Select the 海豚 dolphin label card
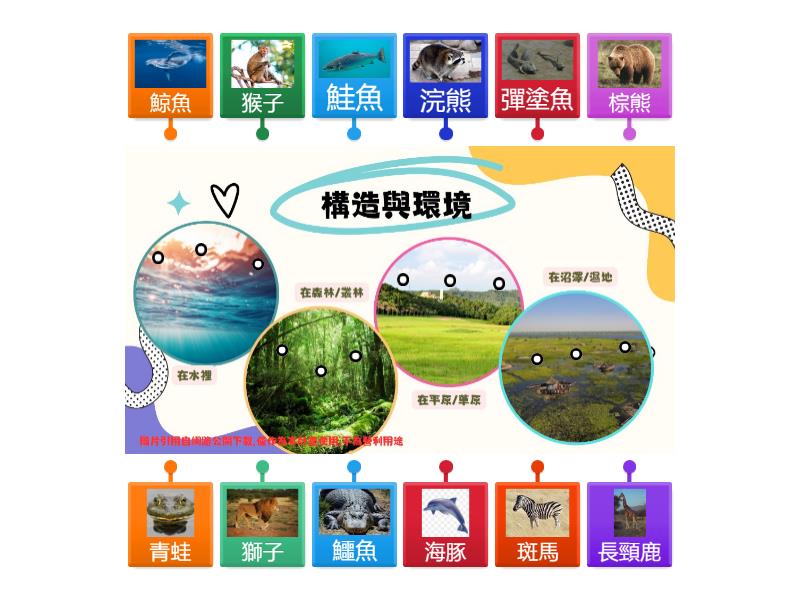 [x=445, y=525]
